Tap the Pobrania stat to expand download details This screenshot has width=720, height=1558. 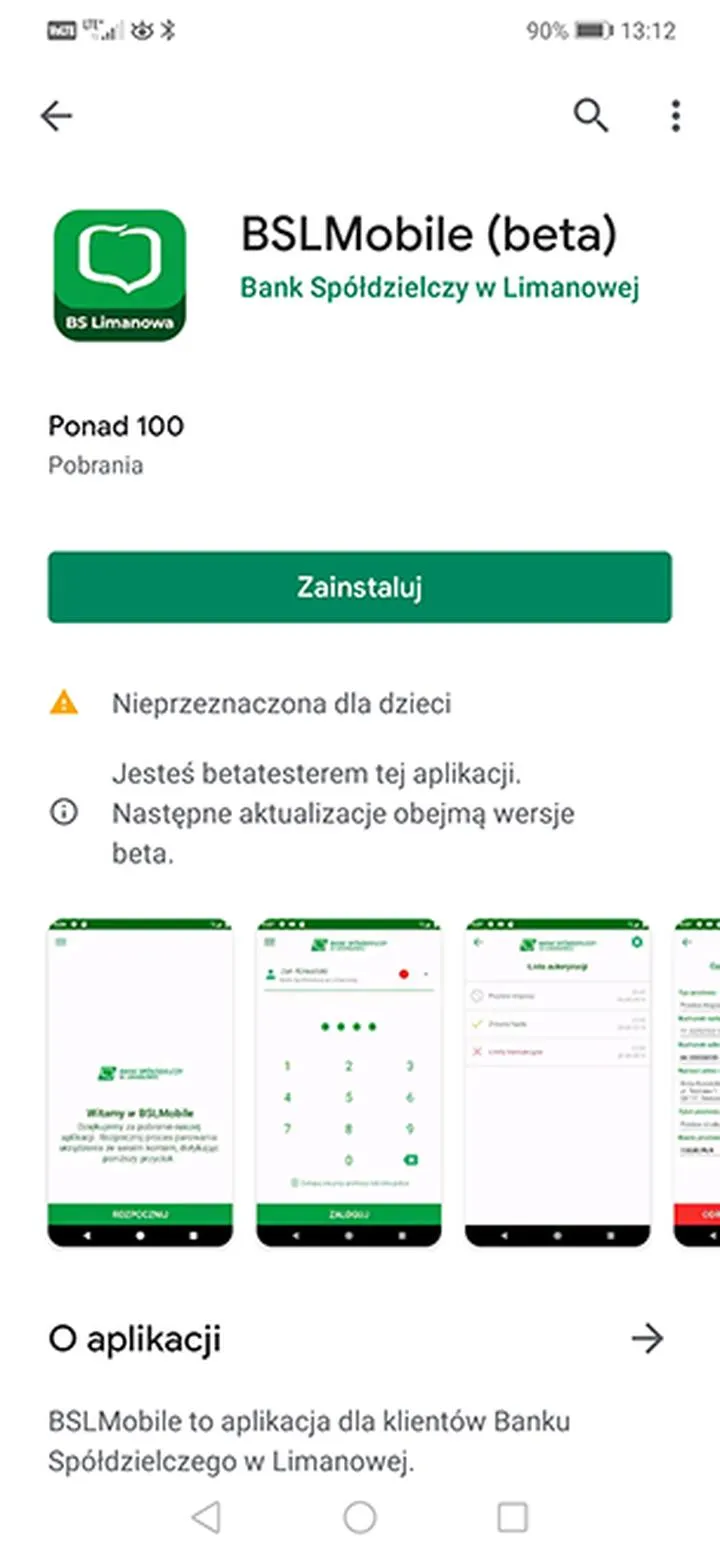click(96, 464)
